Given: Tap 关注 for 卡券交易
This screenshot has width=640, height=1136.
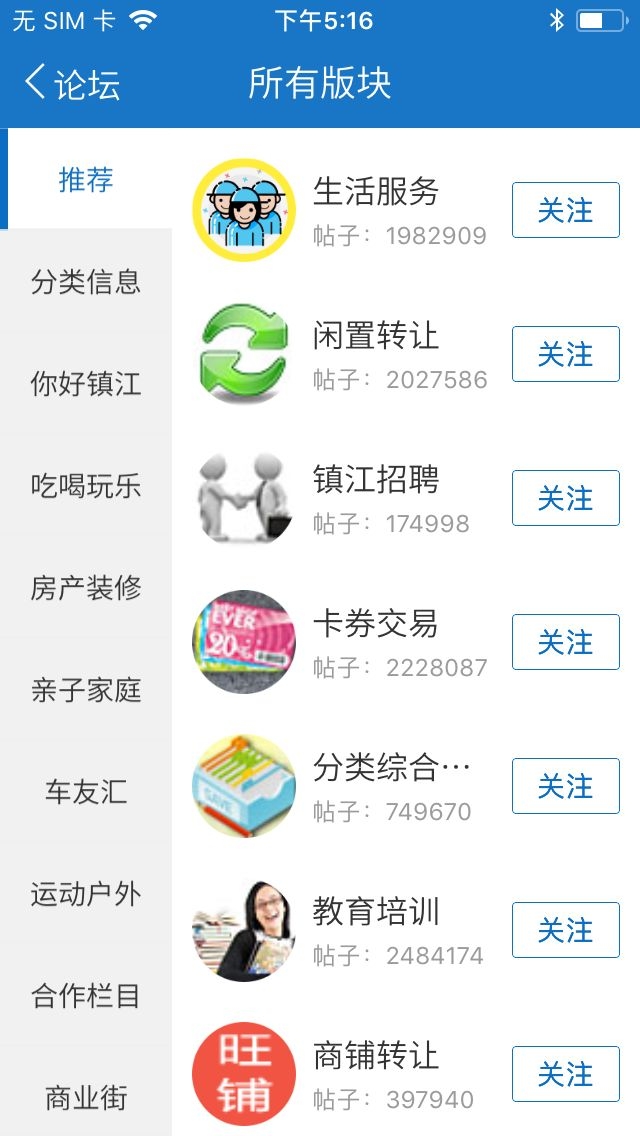Looking at the screenshot, I should (565, 642).
